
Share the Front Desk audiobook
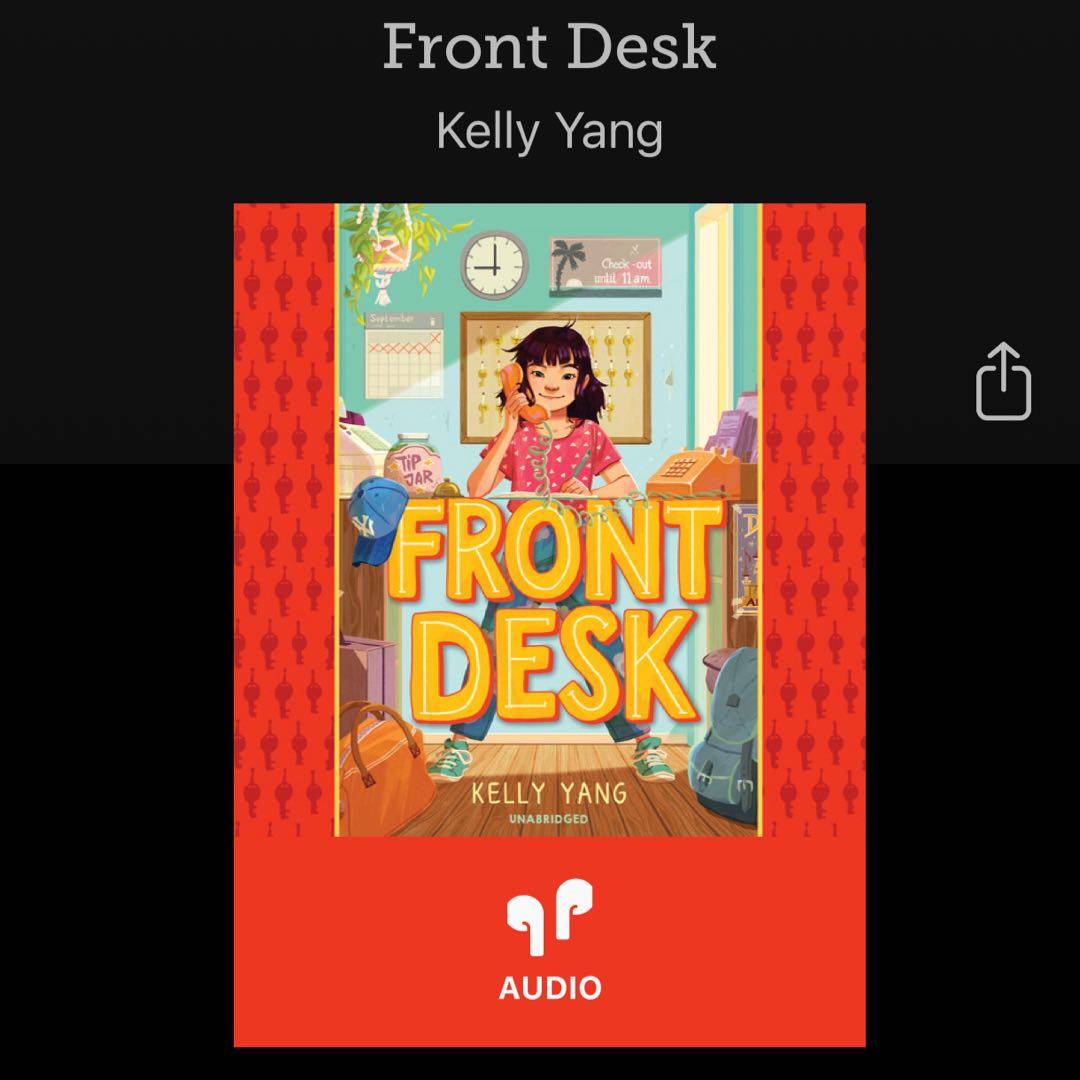(1003, 381)
